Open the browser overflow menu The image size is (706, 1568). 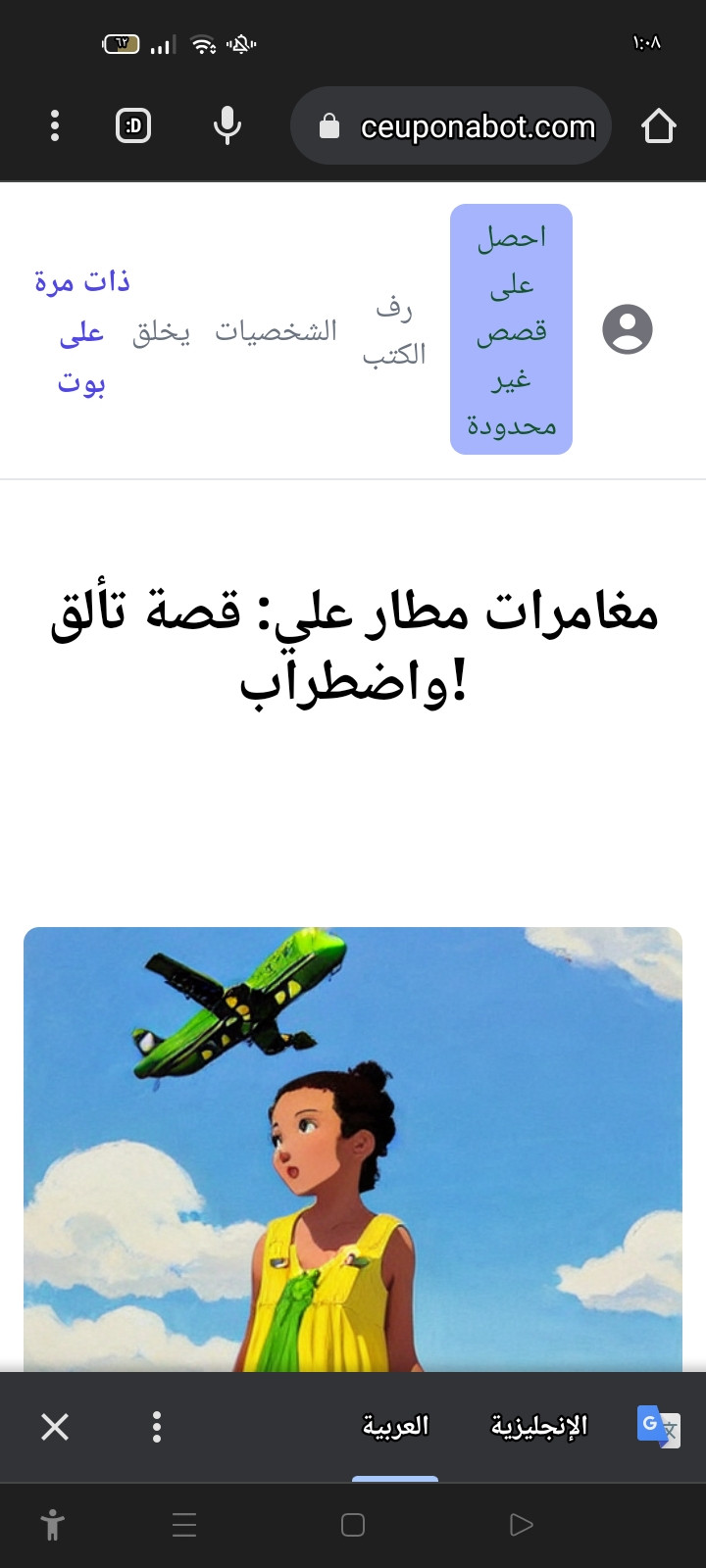(55, 125)
